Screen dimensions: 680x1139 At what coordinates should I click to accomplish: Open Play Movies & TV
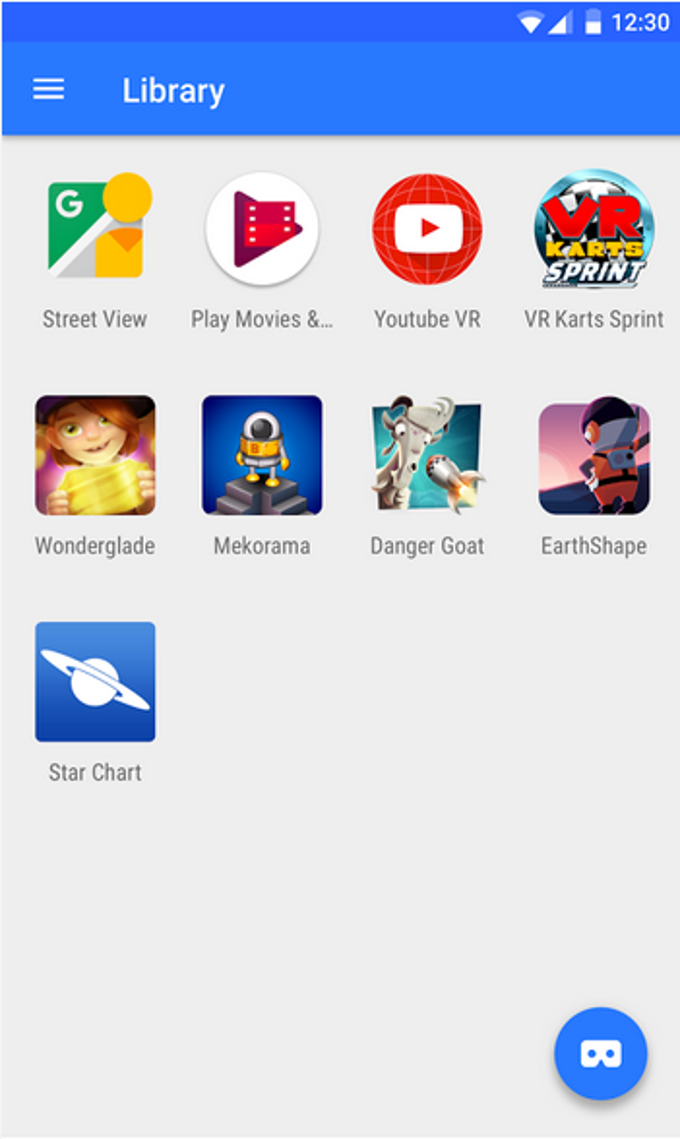coord(262,229)
